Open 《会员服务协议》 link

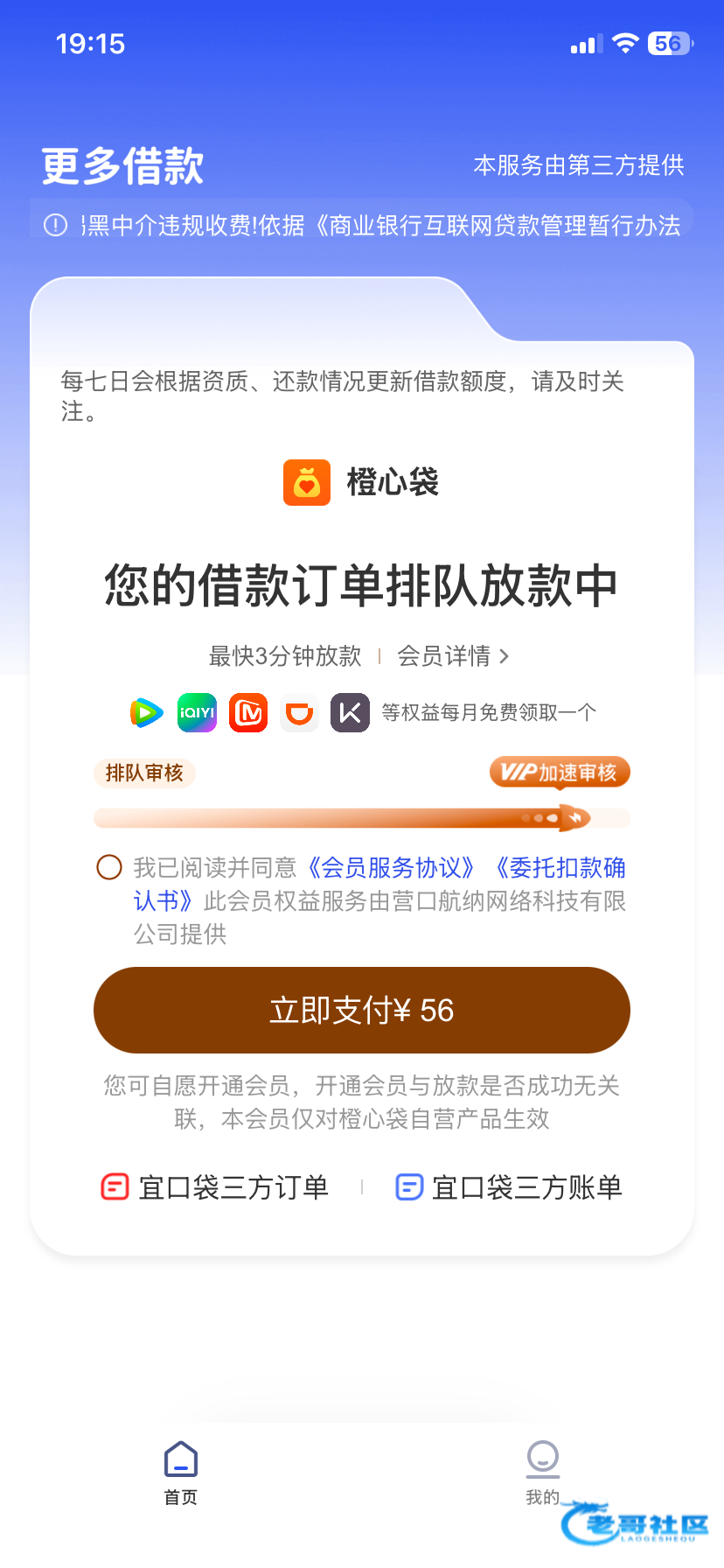tap(390, 867)
